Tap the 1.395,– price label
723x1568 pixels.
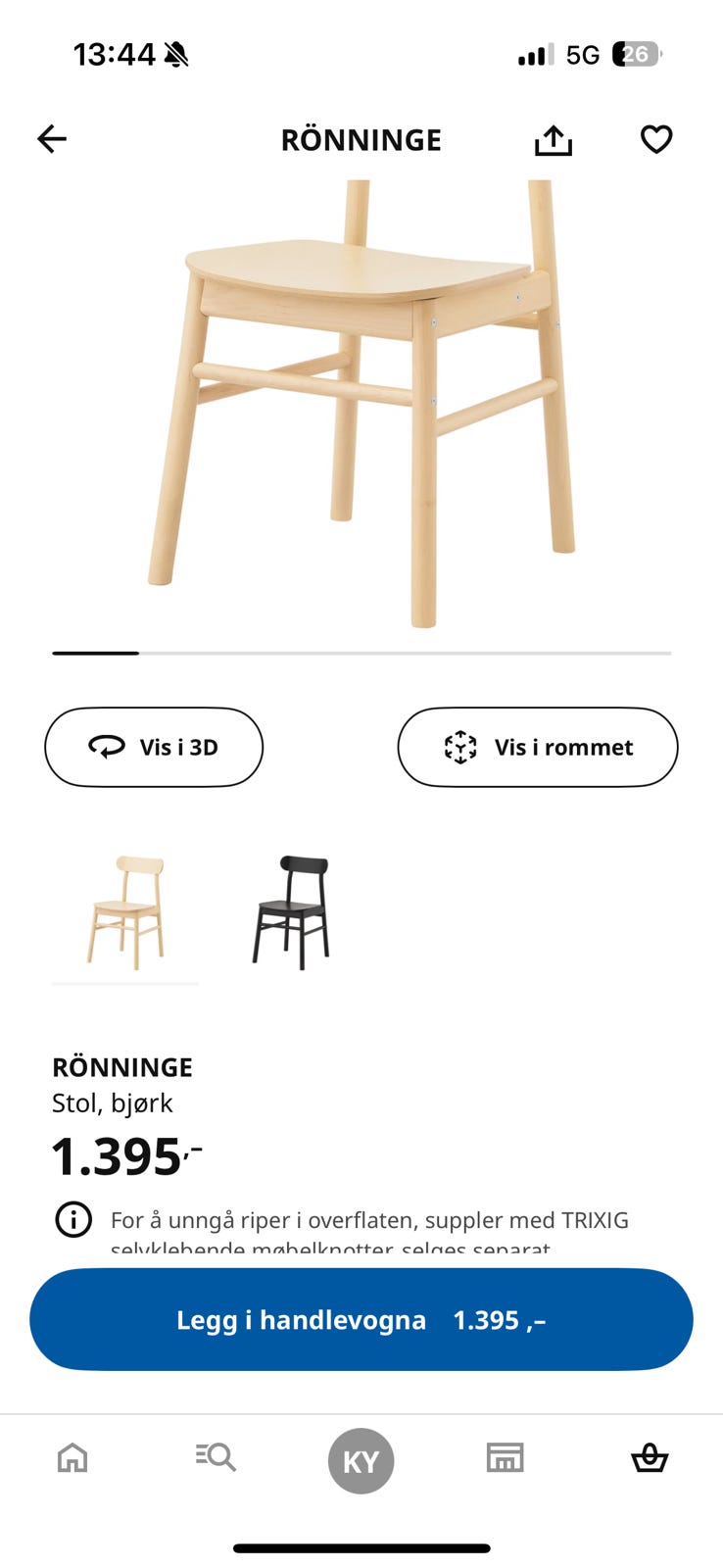pos(127,1156)
